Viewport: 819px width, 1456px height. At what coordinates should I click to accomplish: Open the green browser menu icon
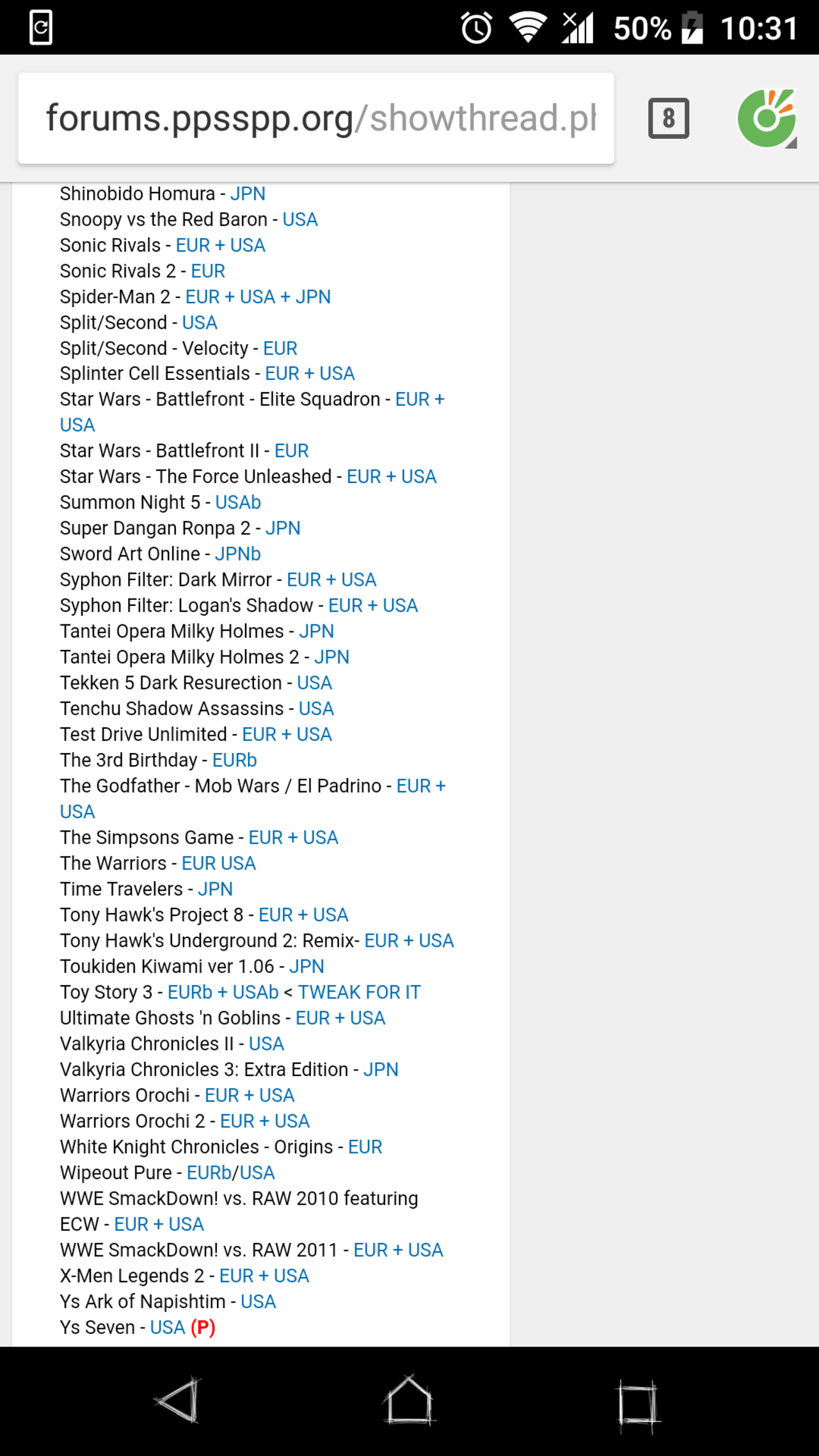(767, 118)
